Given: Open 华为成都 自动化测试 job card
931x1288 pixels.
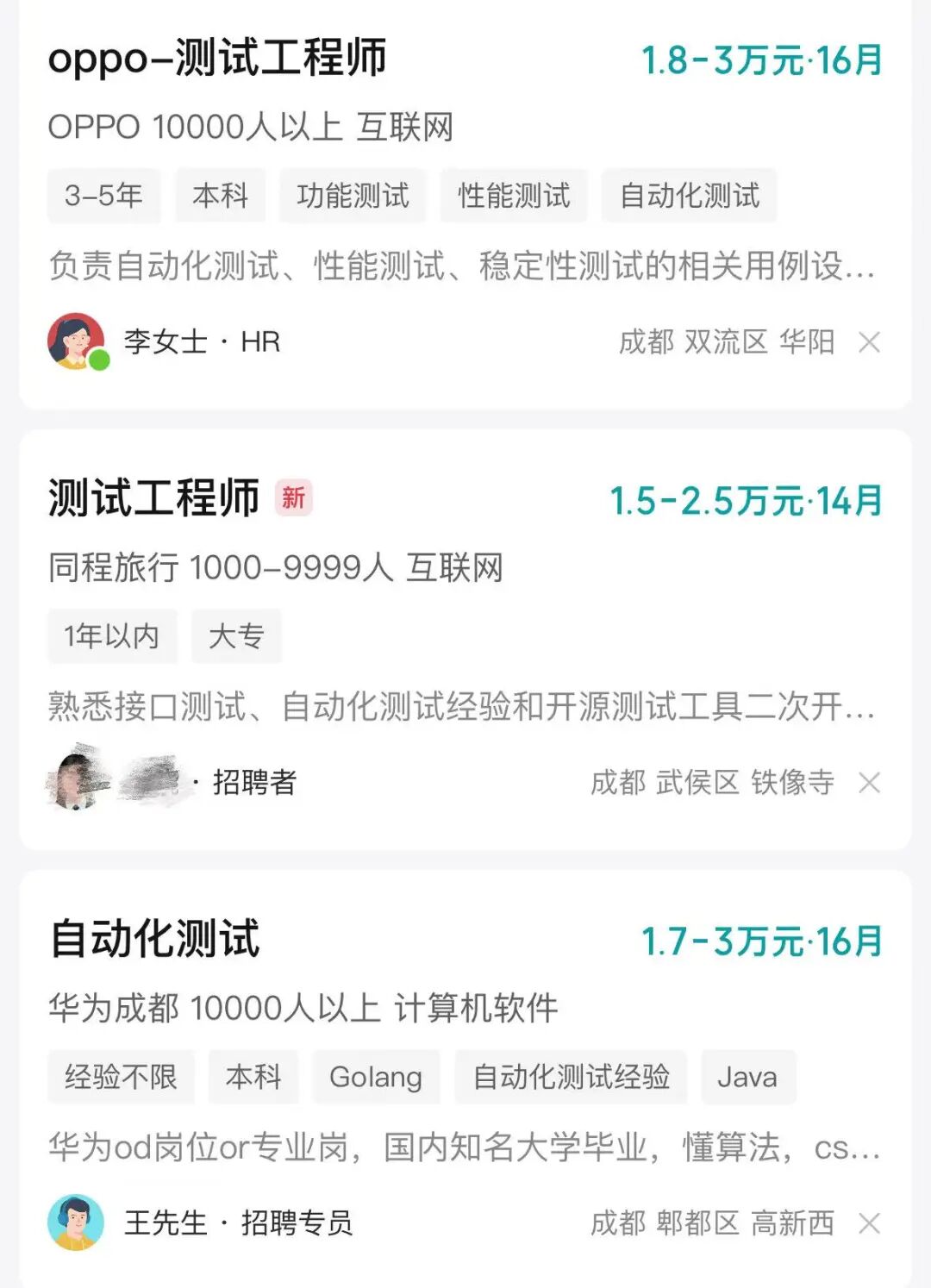Looking at the screenshot, I should coord(465,1079).
